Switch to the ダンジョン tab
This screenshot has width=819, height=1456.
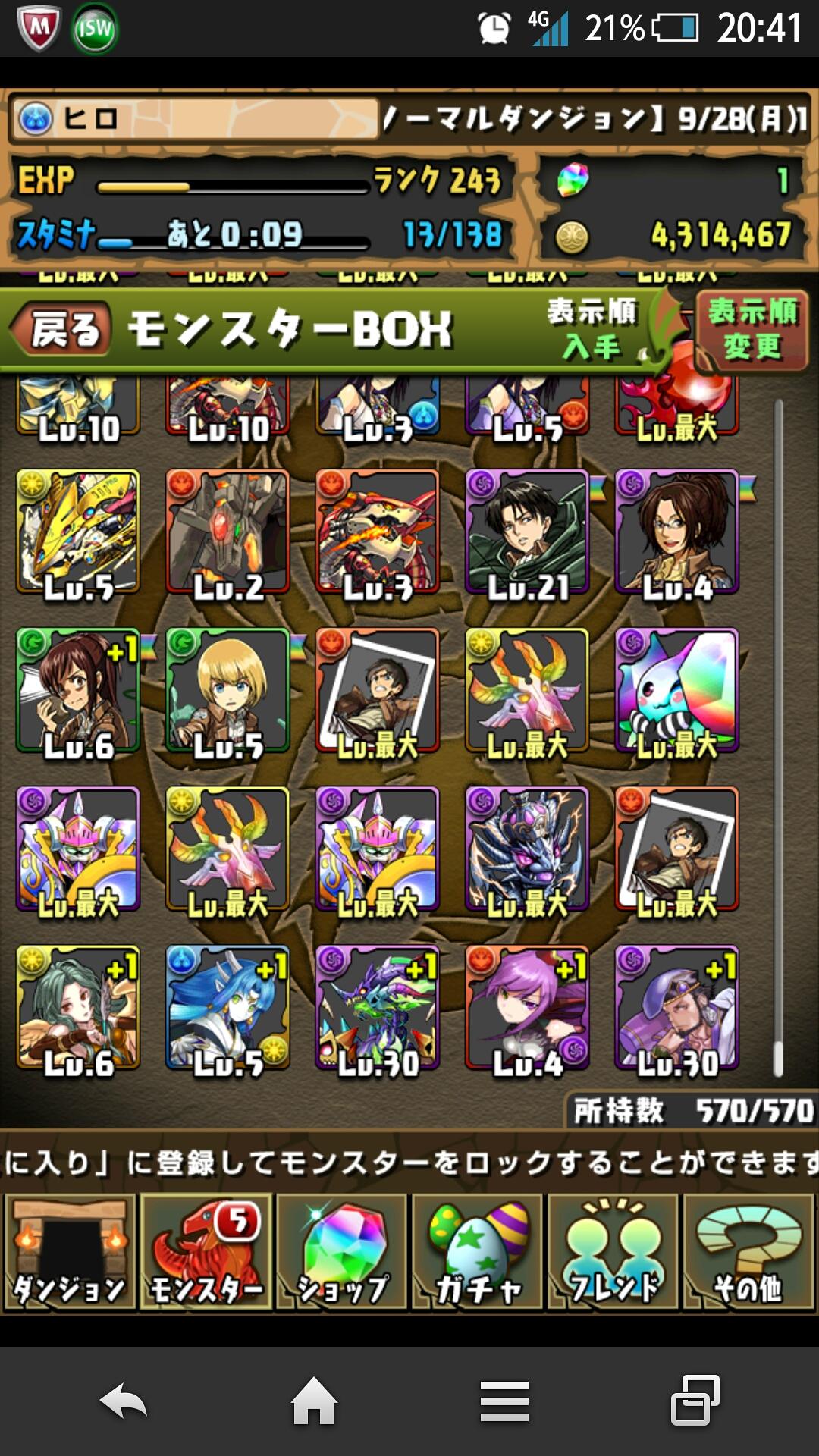pyautogui.click(x=70, y=1251)
